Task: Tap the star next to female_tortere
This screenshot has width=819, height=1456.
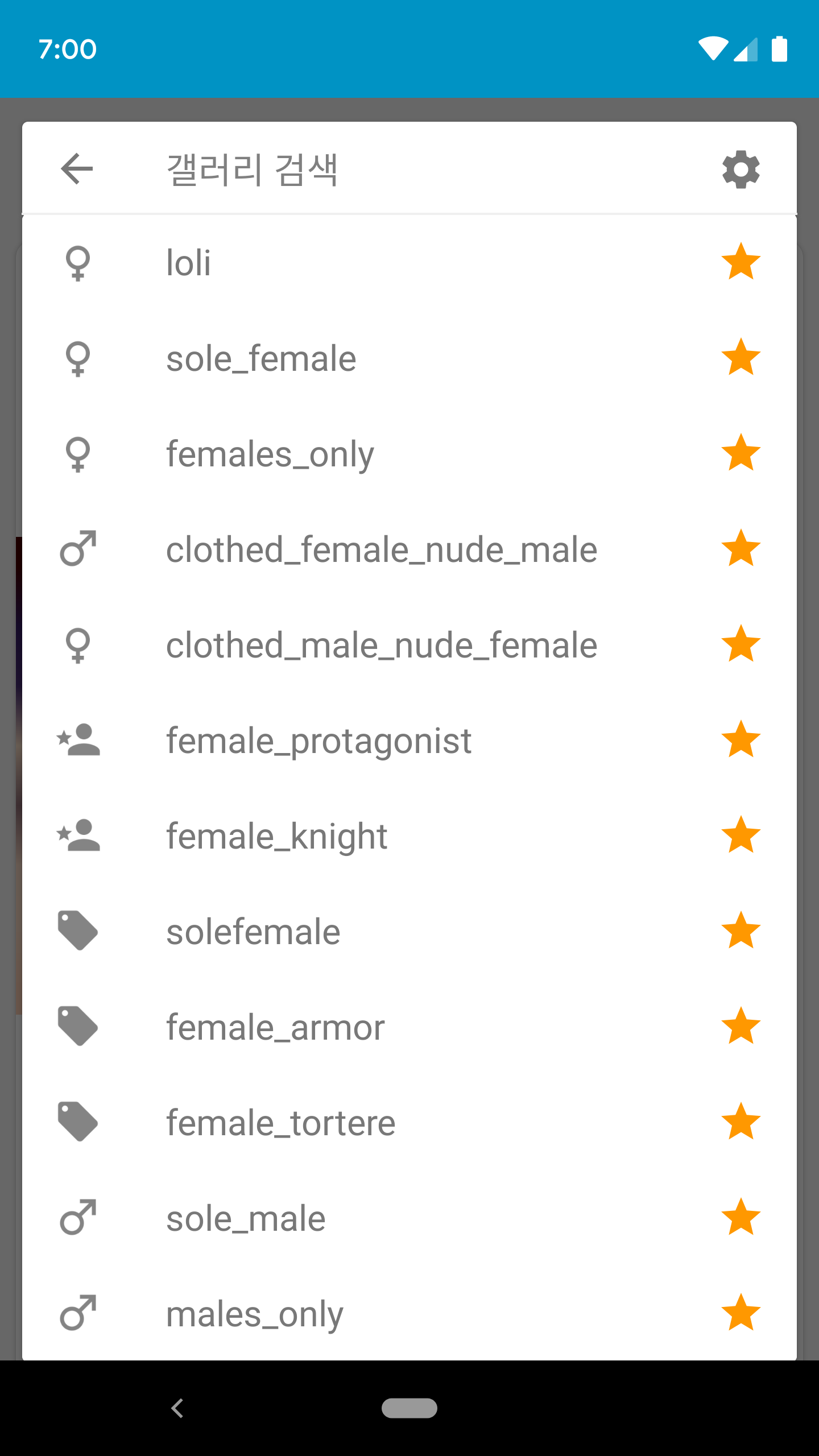Action: [741, 1122]
